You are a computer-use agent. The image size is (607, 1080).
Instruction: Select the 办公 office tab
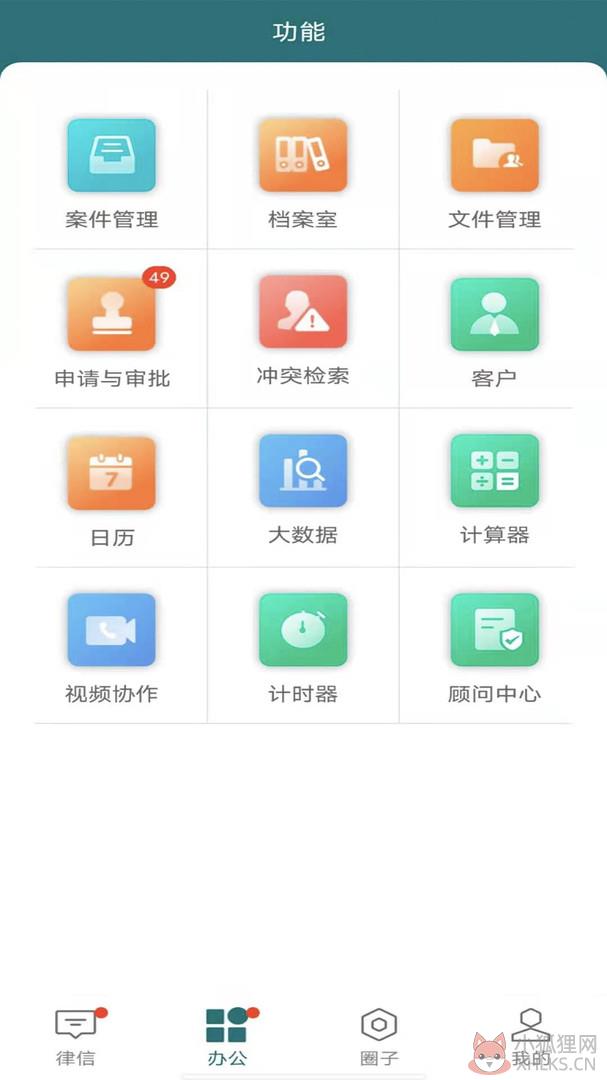click(227, 1037)
